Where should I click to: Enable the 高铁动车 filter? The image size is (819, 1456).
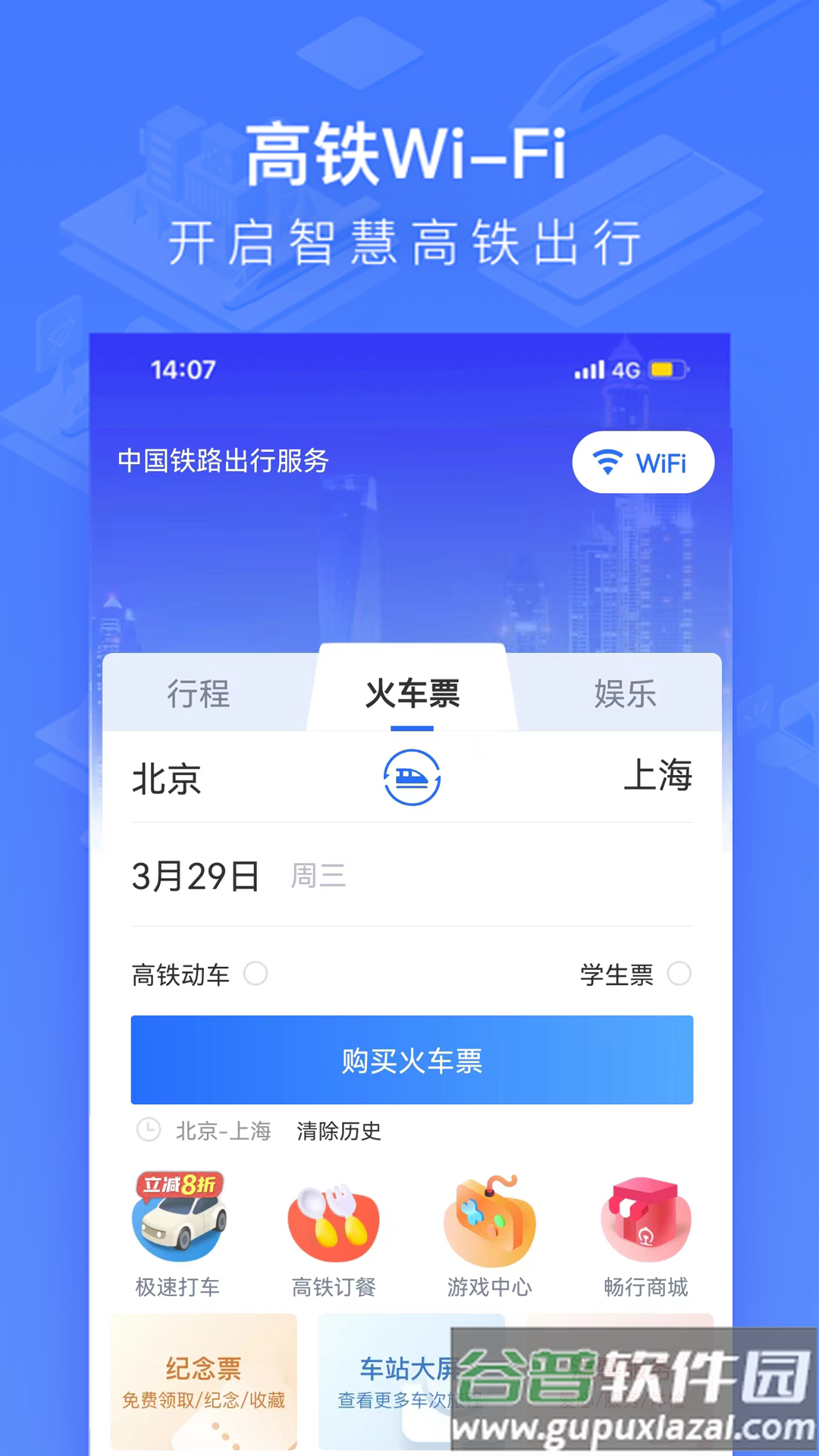pos(256,974)
